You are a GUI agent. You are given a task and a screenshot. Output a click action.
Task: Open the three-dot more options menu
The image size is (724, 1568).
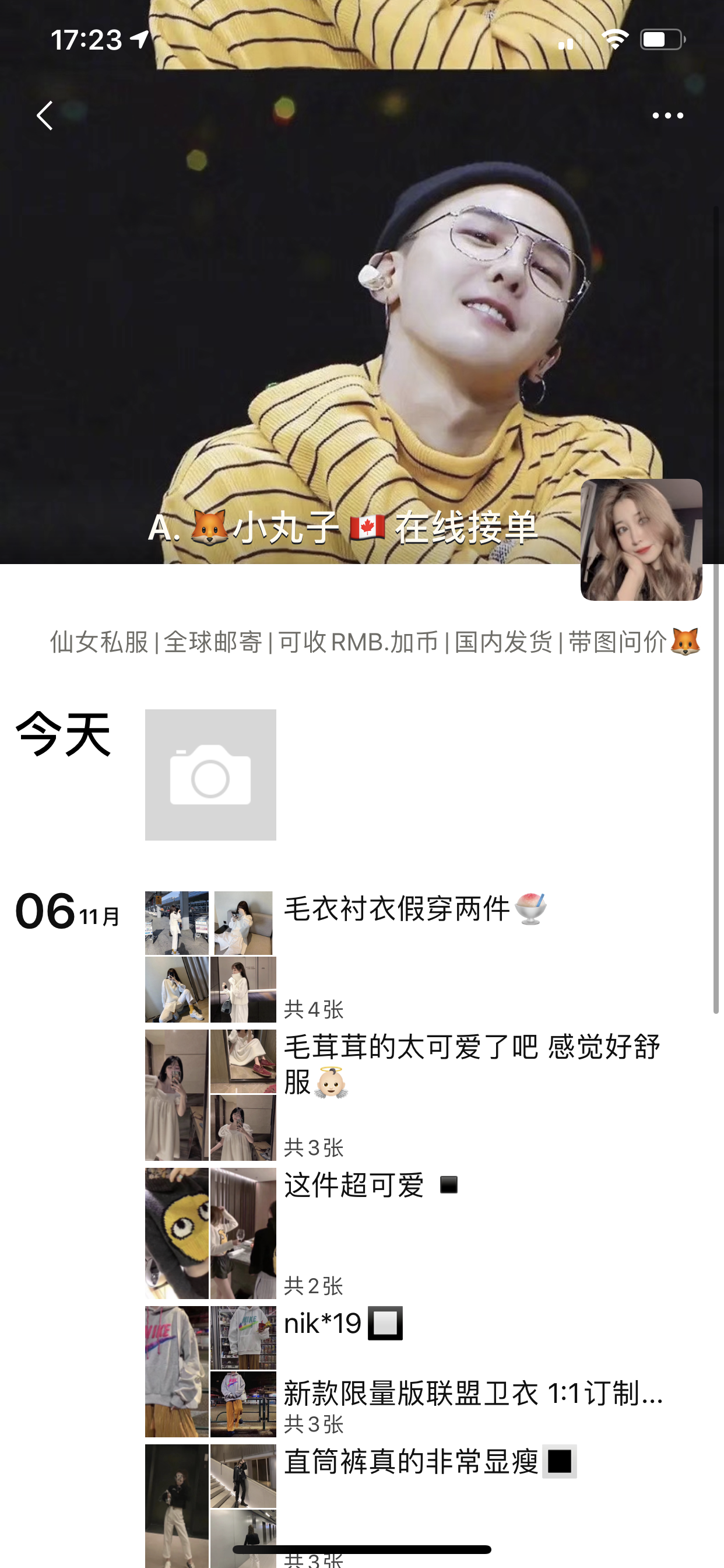(x=667, y=116)
